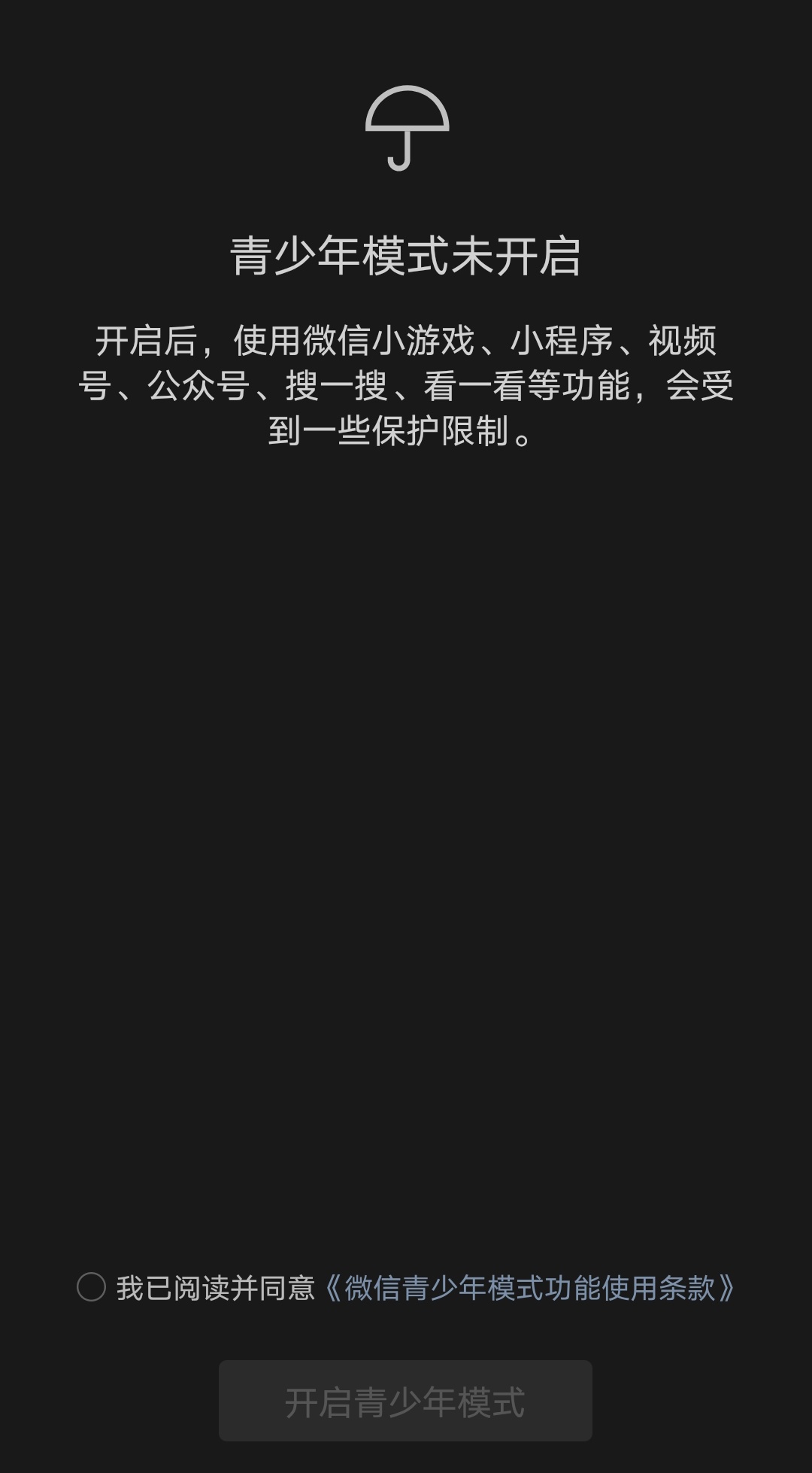Open 微信青少年模式功能使用条款 link

tap(529, 1288)
